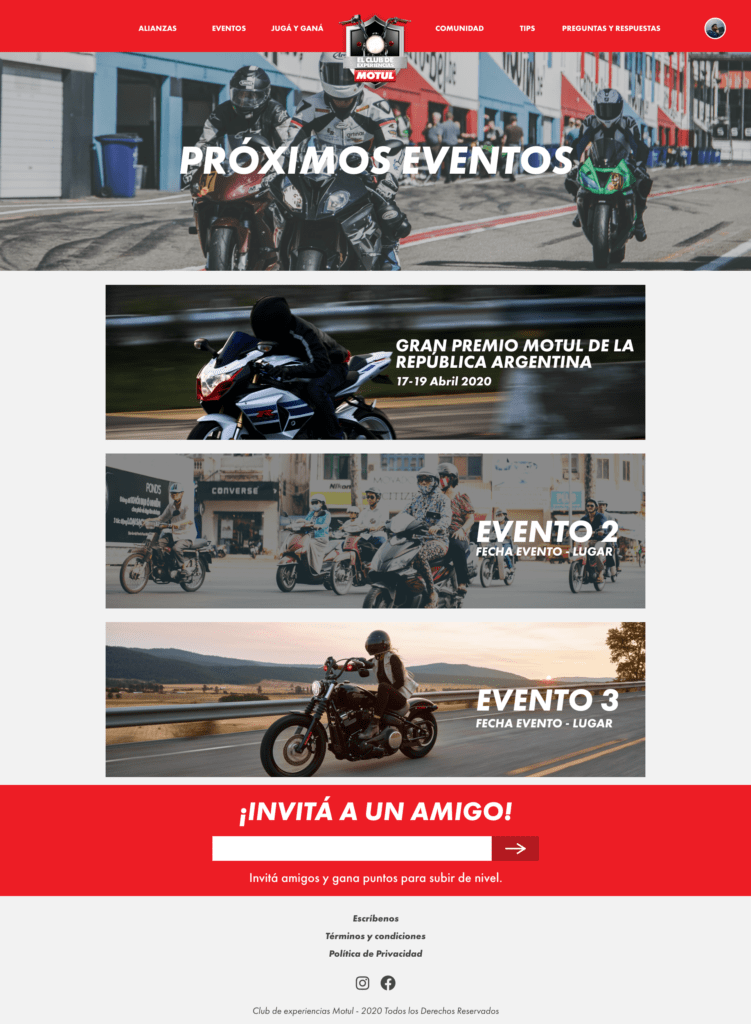Focus the invite-a-friend email field
Image resolution: width=751 pixels, height=1024 pixels.
pos(351,848)
